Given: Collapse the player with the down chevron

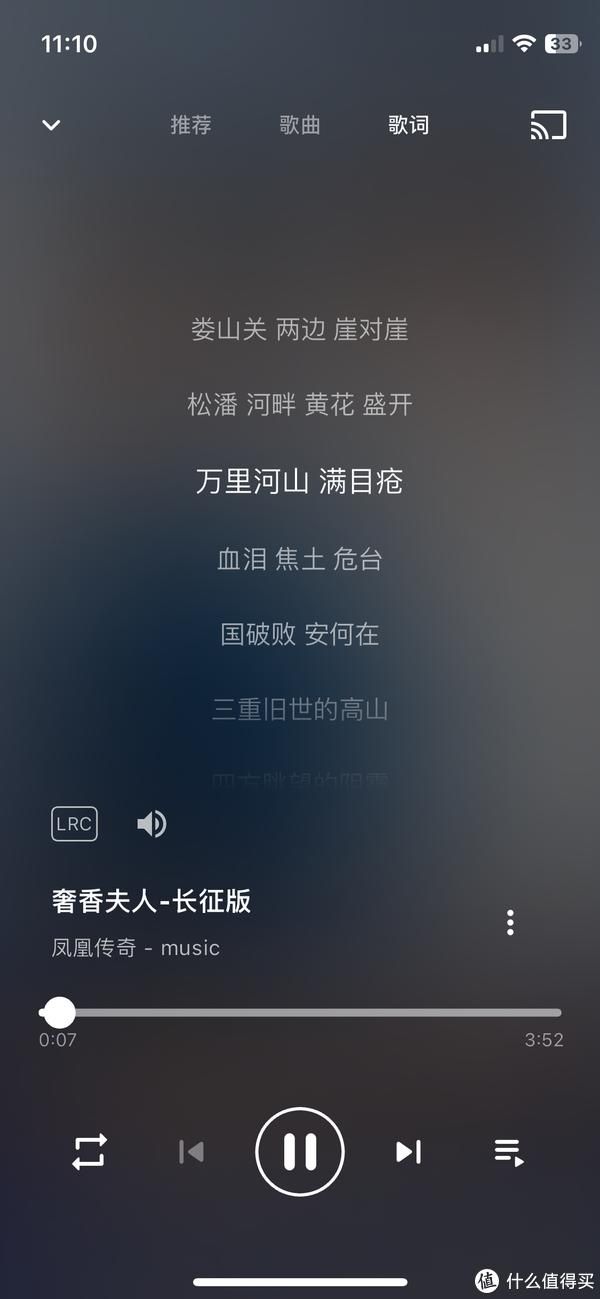Looking at the screenshot, I should click(x=51, y=125).
